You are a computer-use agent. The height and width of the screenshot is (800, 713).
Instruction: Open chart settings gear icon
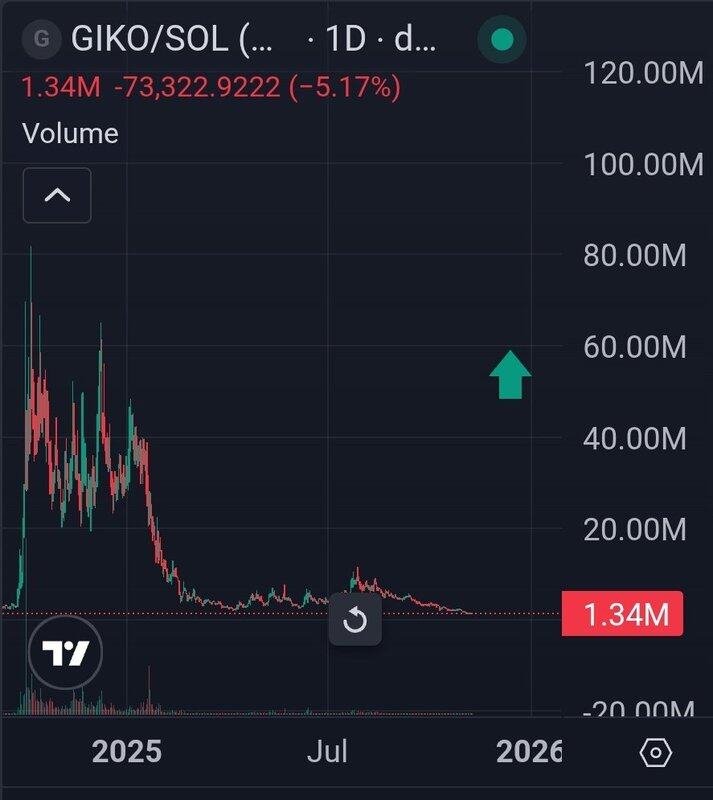654,752
